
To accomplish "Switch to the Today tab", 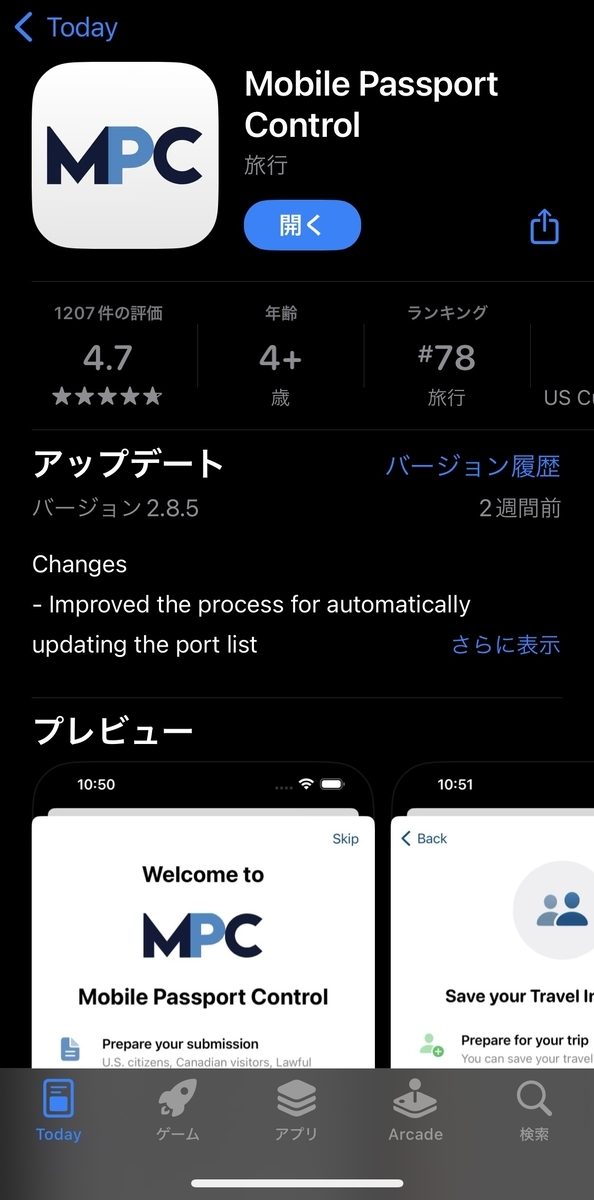I will [x=59, y=1111].
